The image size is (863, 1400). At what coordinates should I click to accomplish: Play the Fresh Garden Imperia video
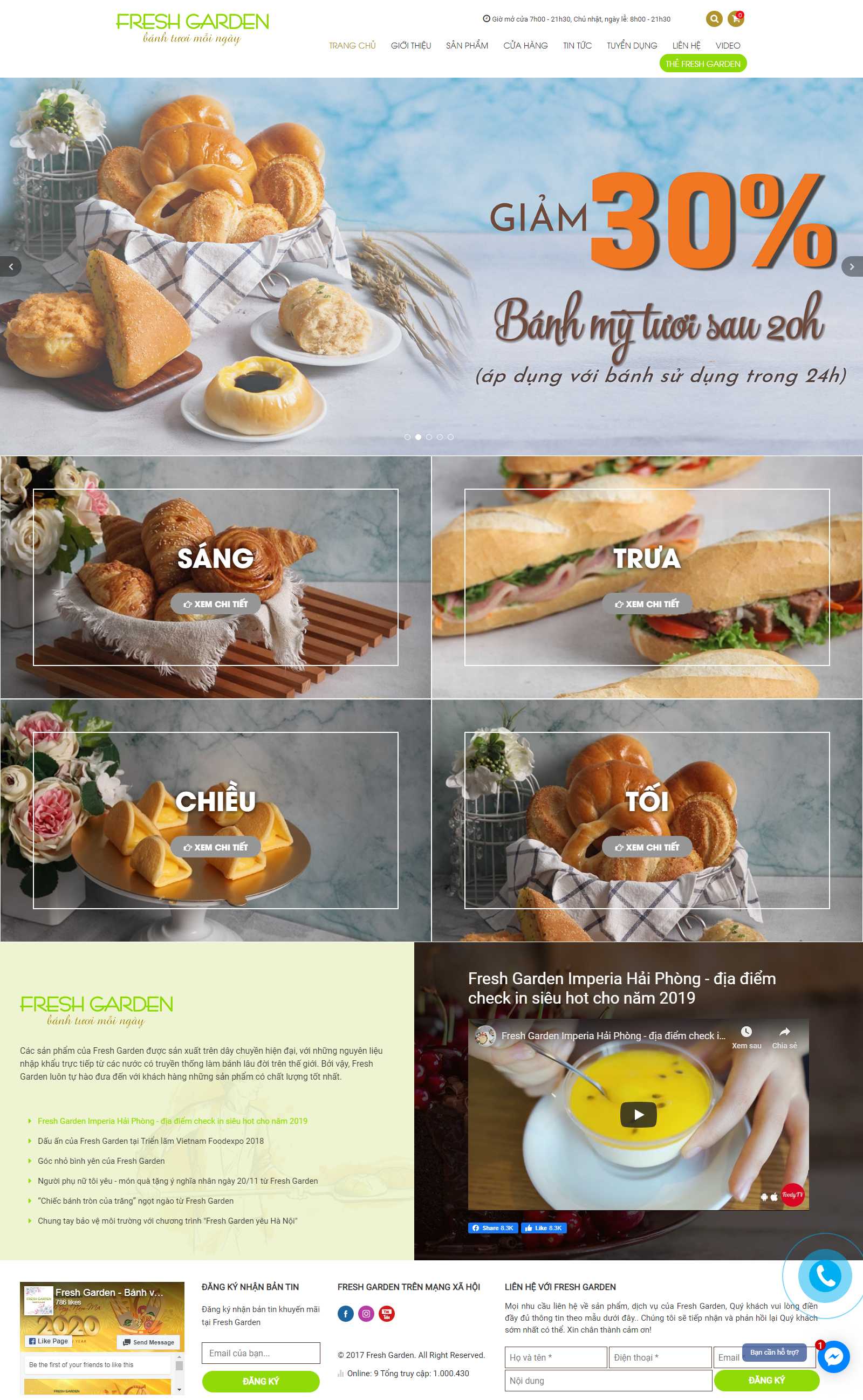point(638,1115)
